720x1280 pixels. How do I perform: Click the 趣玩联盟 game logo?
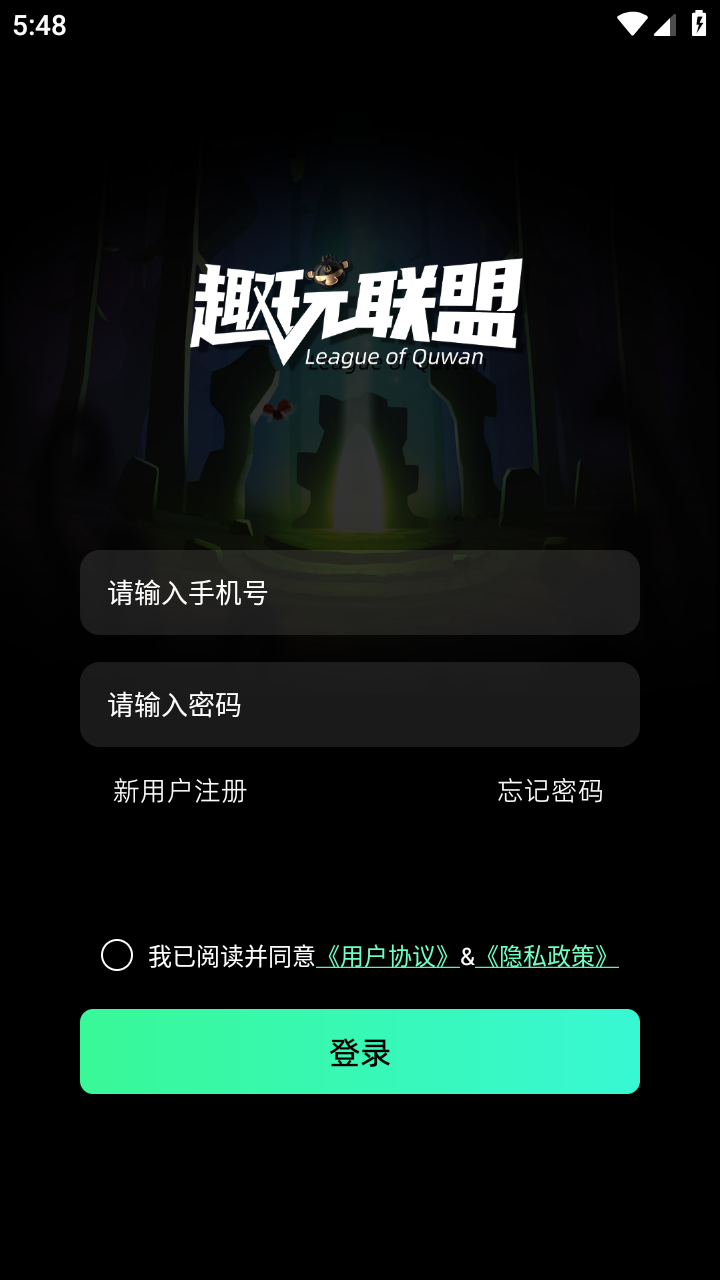360,305
